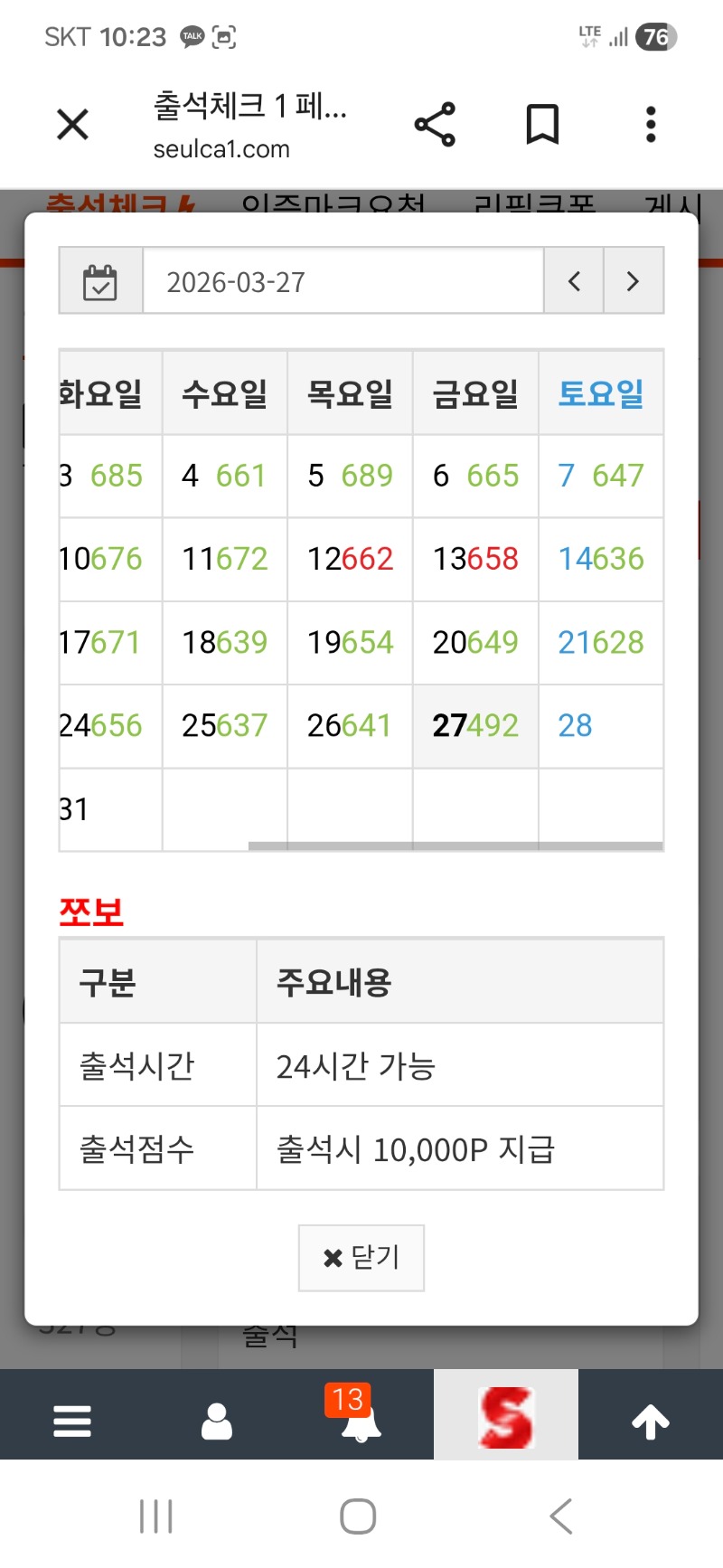Close the in-app browser tab
This screenshot has width=723, height=1568.
tap(72, 125)
